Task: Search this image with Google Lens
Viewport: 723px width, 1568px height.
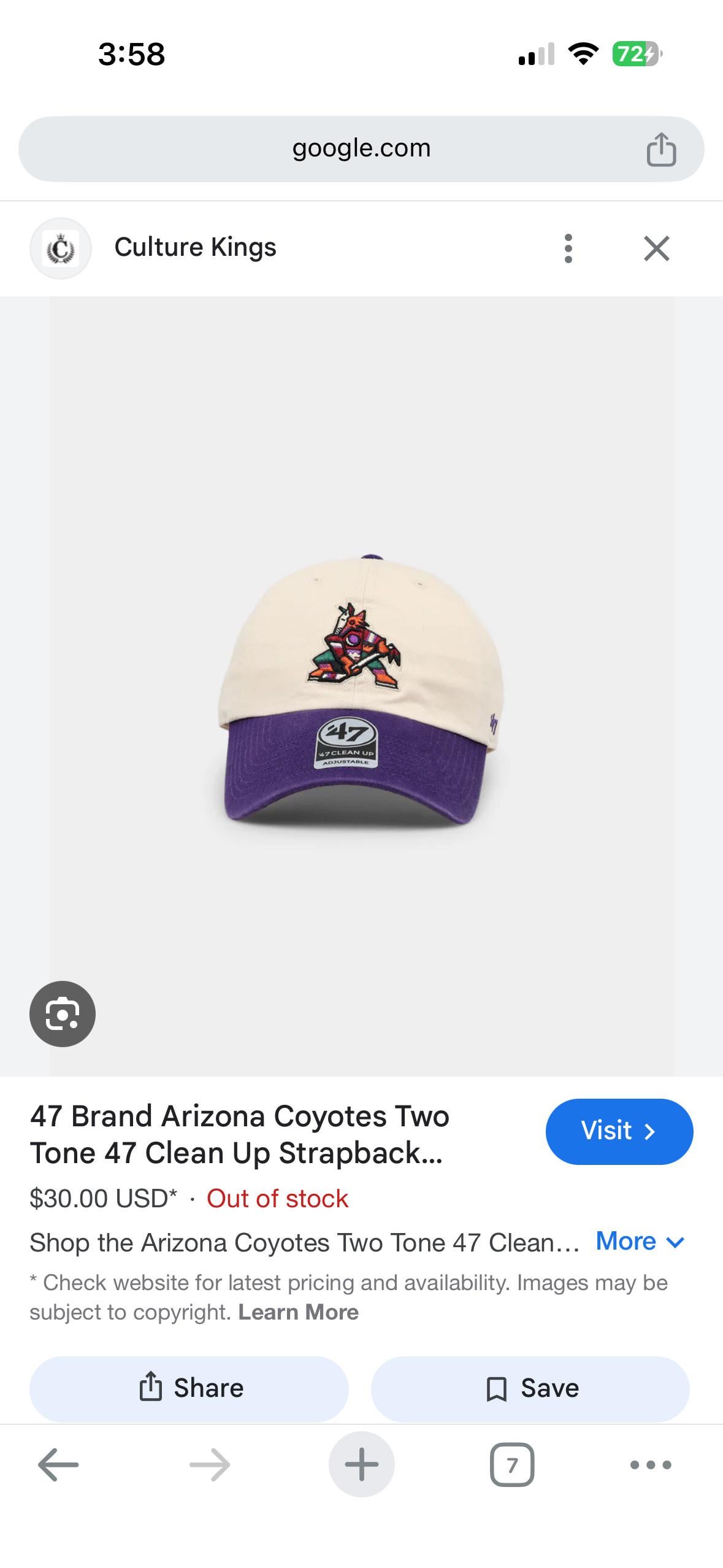Action: pyautogui.click(x=63, y=1013)
